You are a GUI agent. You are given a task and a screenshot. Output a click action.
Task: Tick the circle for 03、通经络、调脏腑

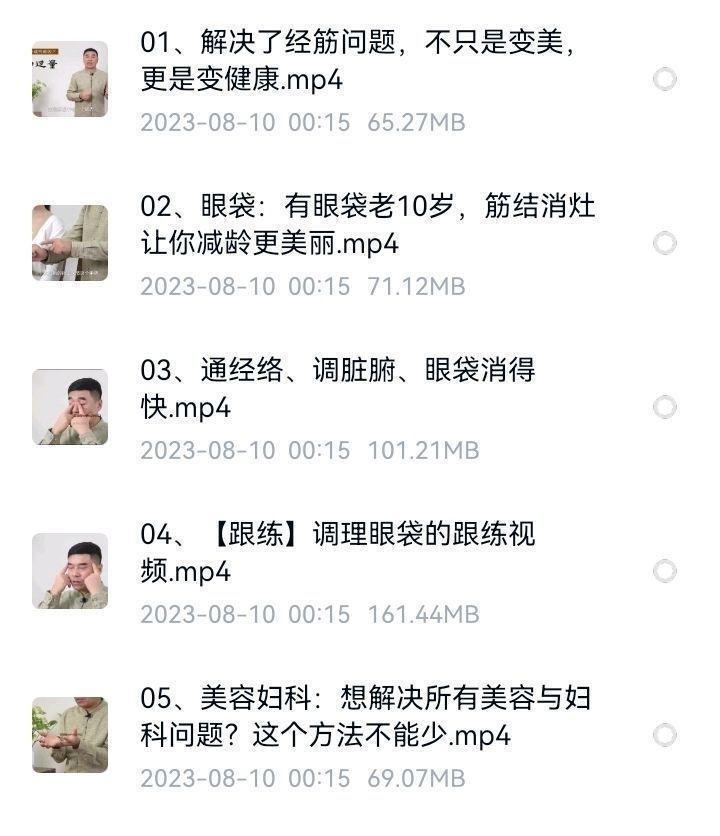[665, 407]
